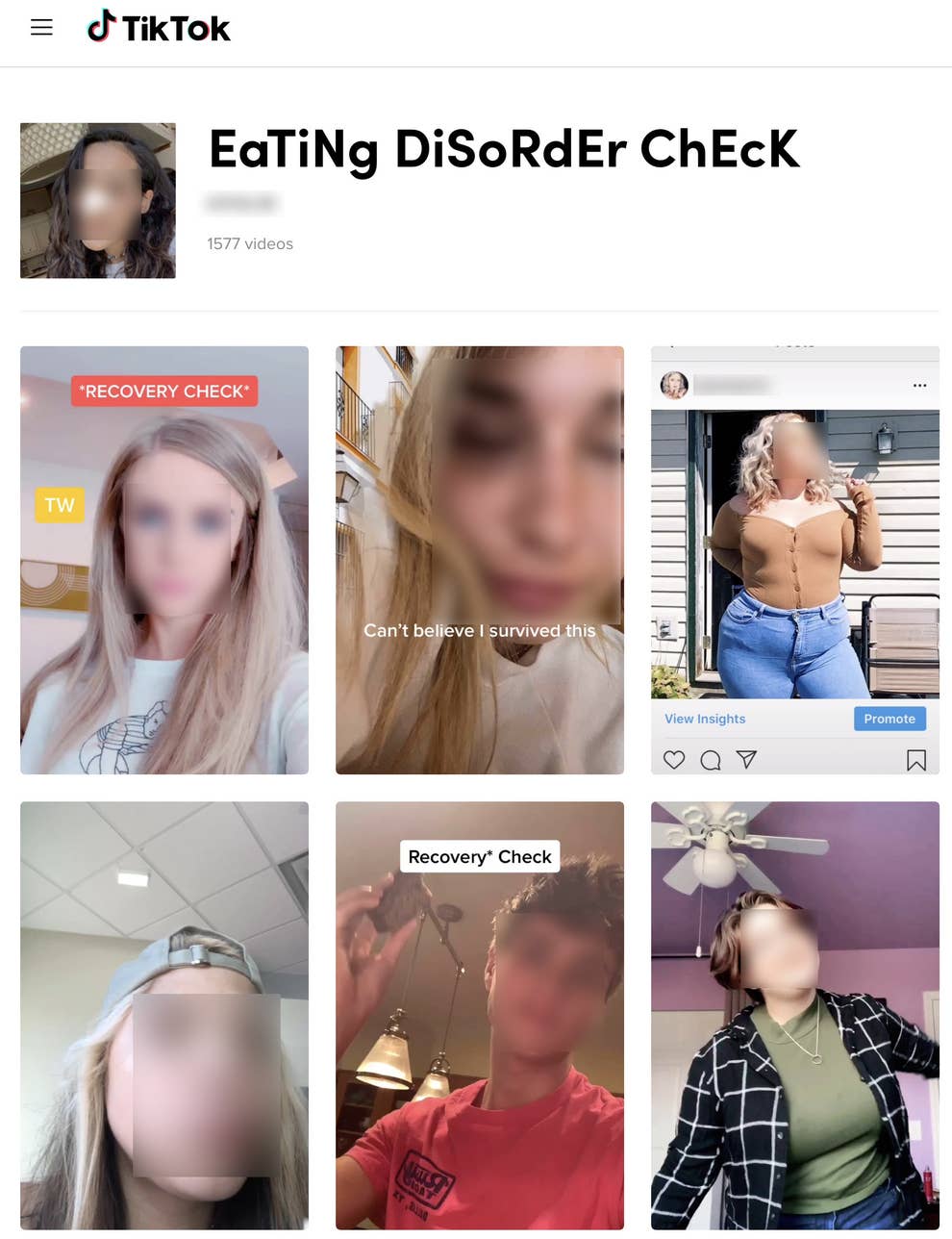Open the video showing View Insights post
Viewport: 952px width, 1239px height.
(794, 560)
